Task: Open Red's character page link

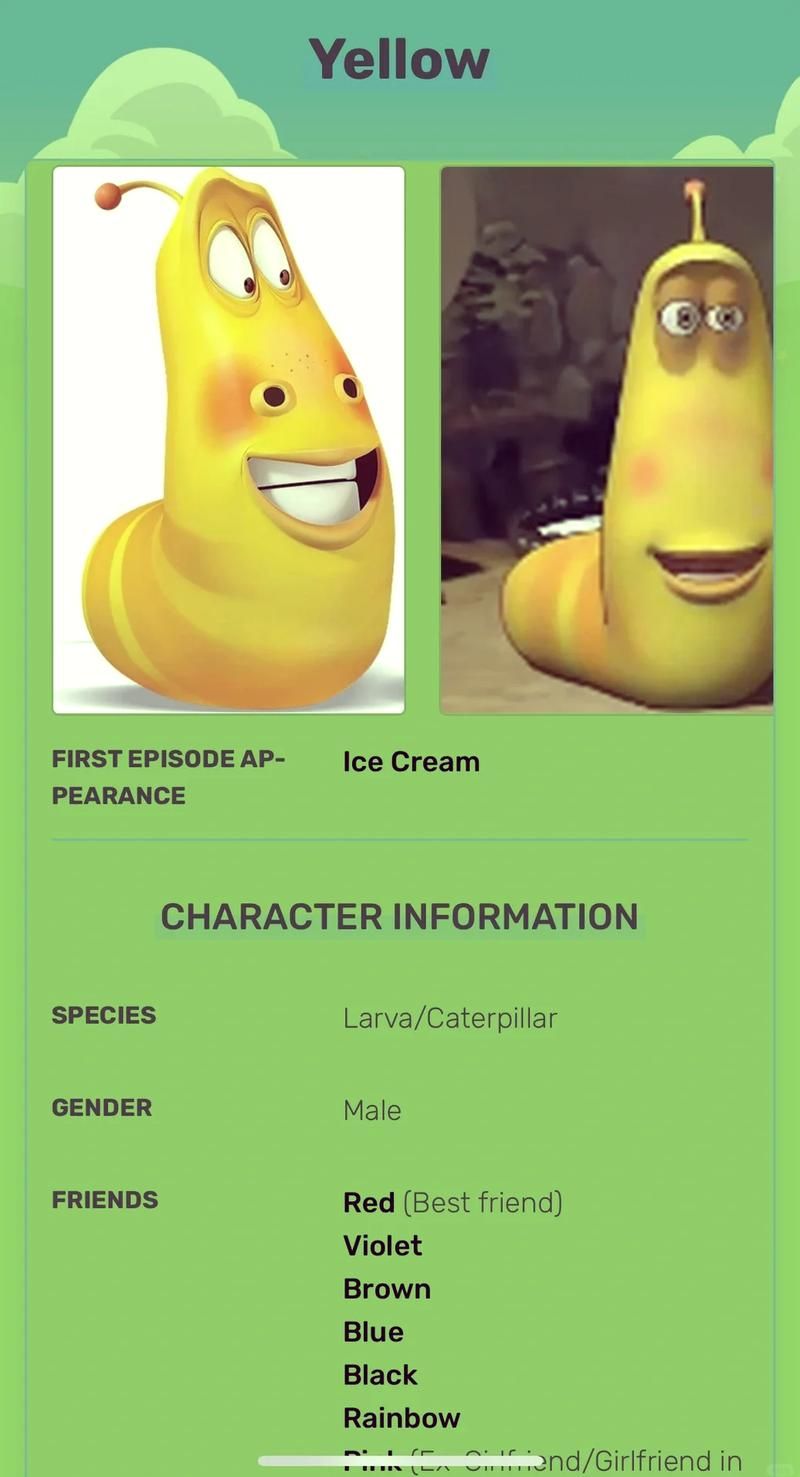Action: point(369,1202)
